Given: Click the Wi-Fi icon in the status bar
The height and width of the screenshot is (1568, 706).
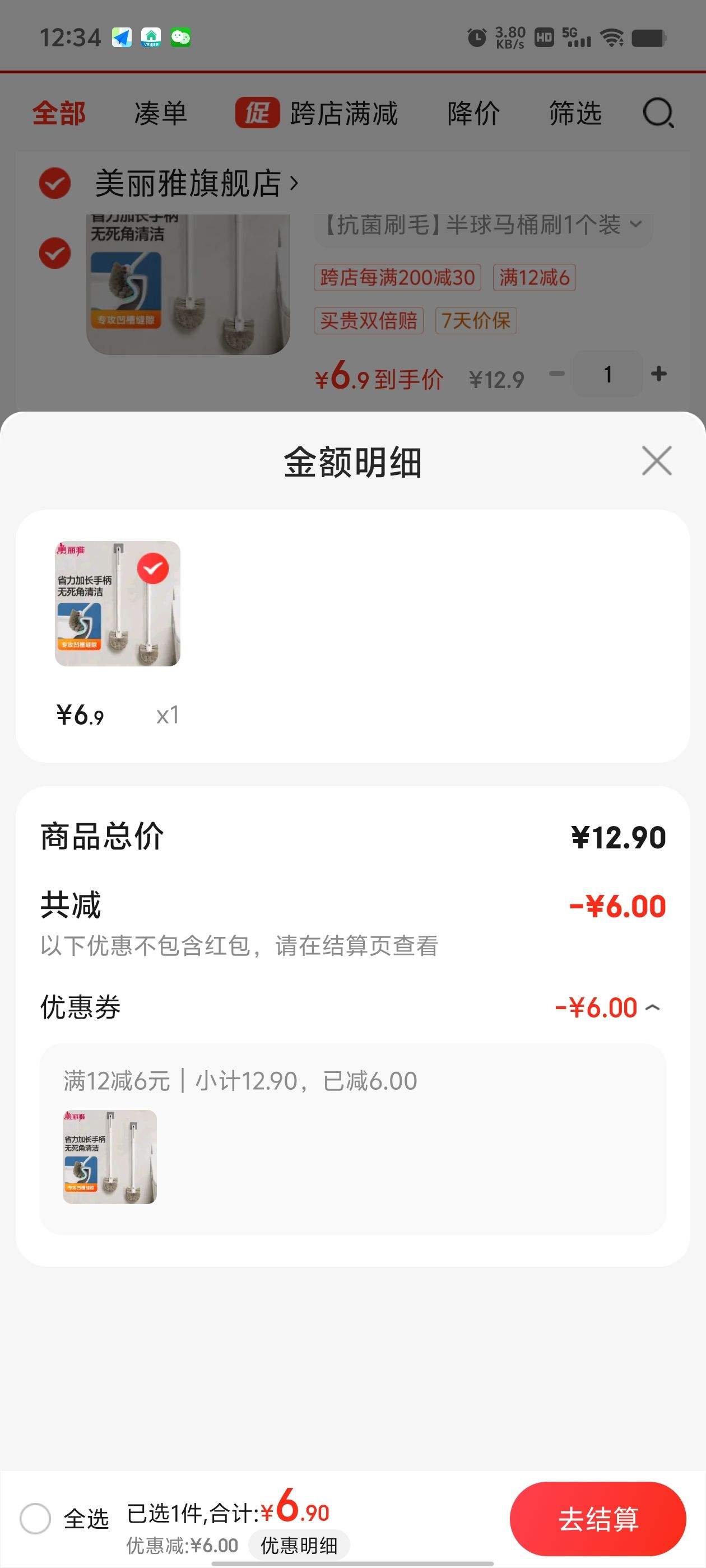Looking at the screenshot, I should pos(612,37).
